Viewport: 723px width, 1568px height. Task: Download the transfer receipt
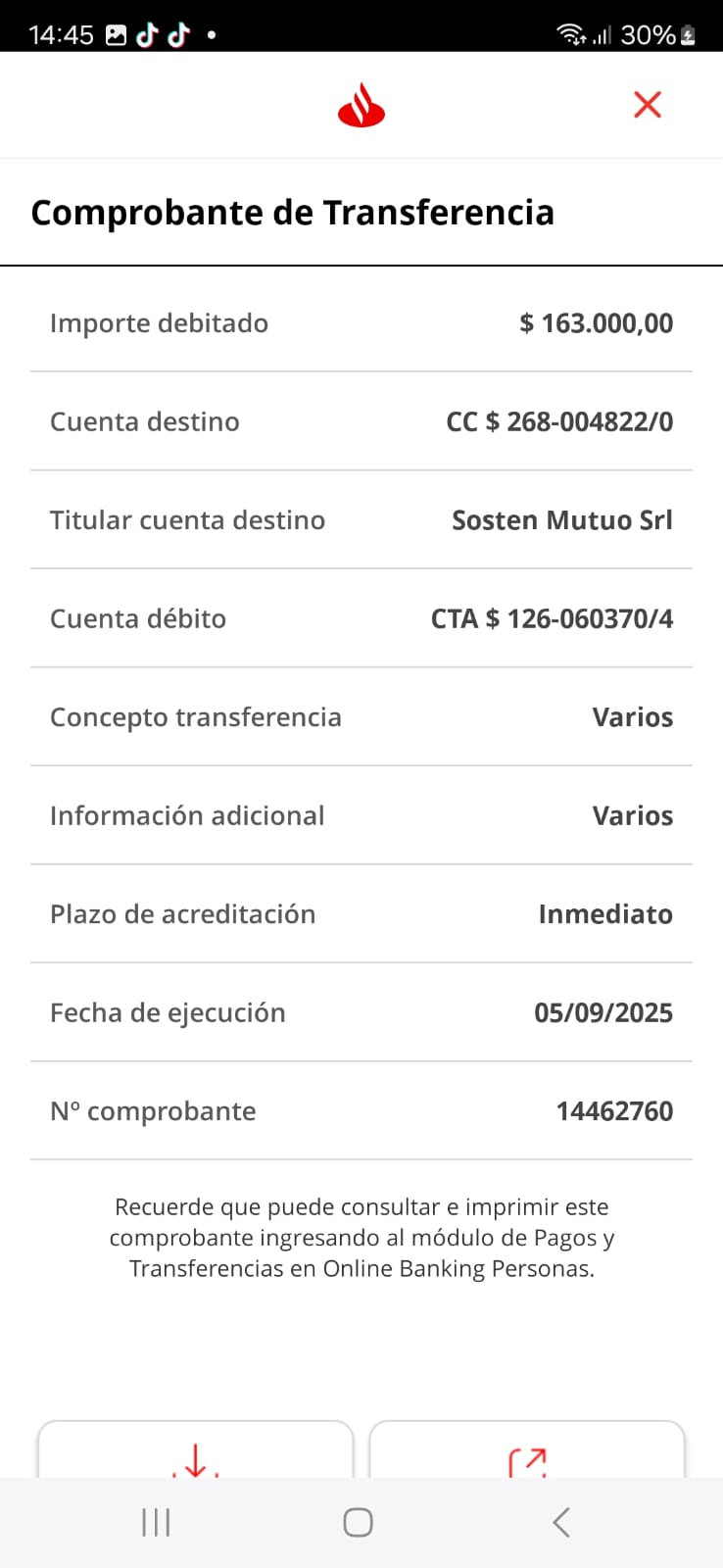[x=195, y=1454]
